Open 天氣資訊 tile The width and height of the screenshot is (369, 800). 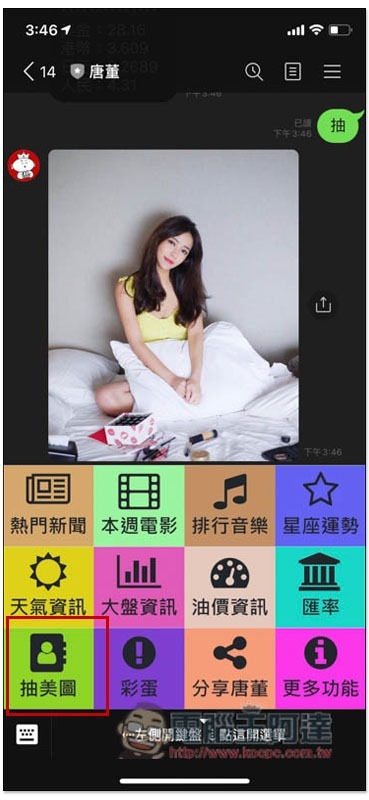pyautogui.click(x=48, y=587)
